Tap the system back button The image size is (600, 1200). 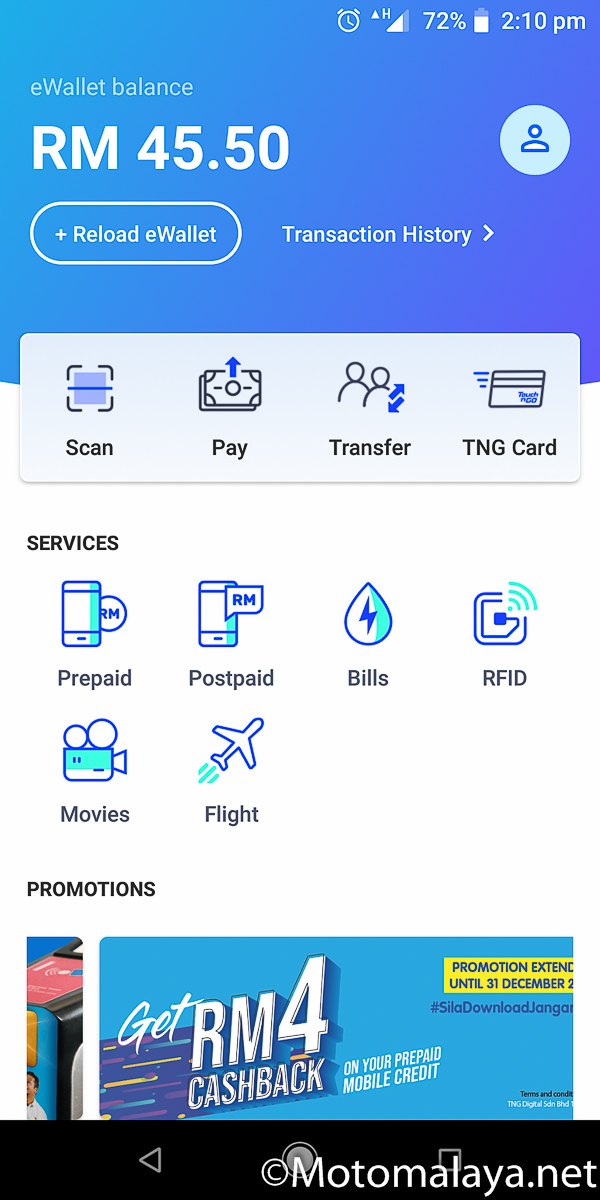pyautogui.click(x=150, y=1160)
